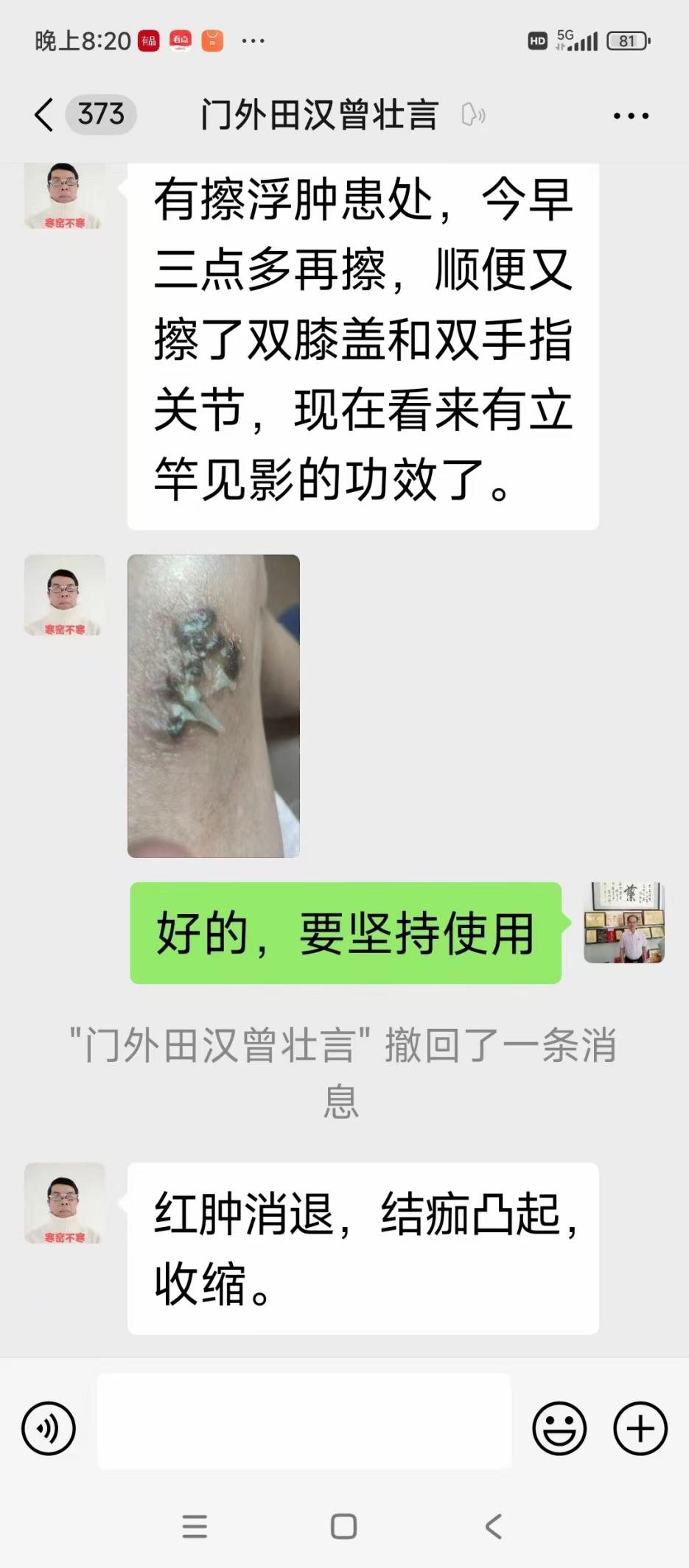Open the chat info overflow menu
This screenshot has width=689, height=1568.
click(632, 116)
